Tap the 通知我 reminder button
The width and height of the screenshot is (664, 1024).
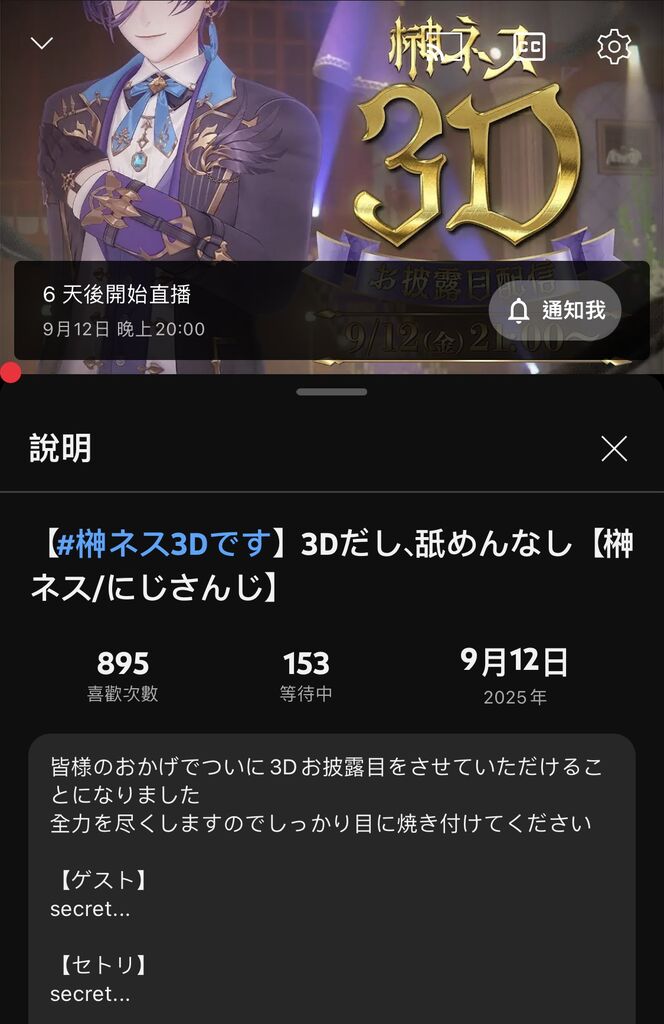(x=556, y=310)
